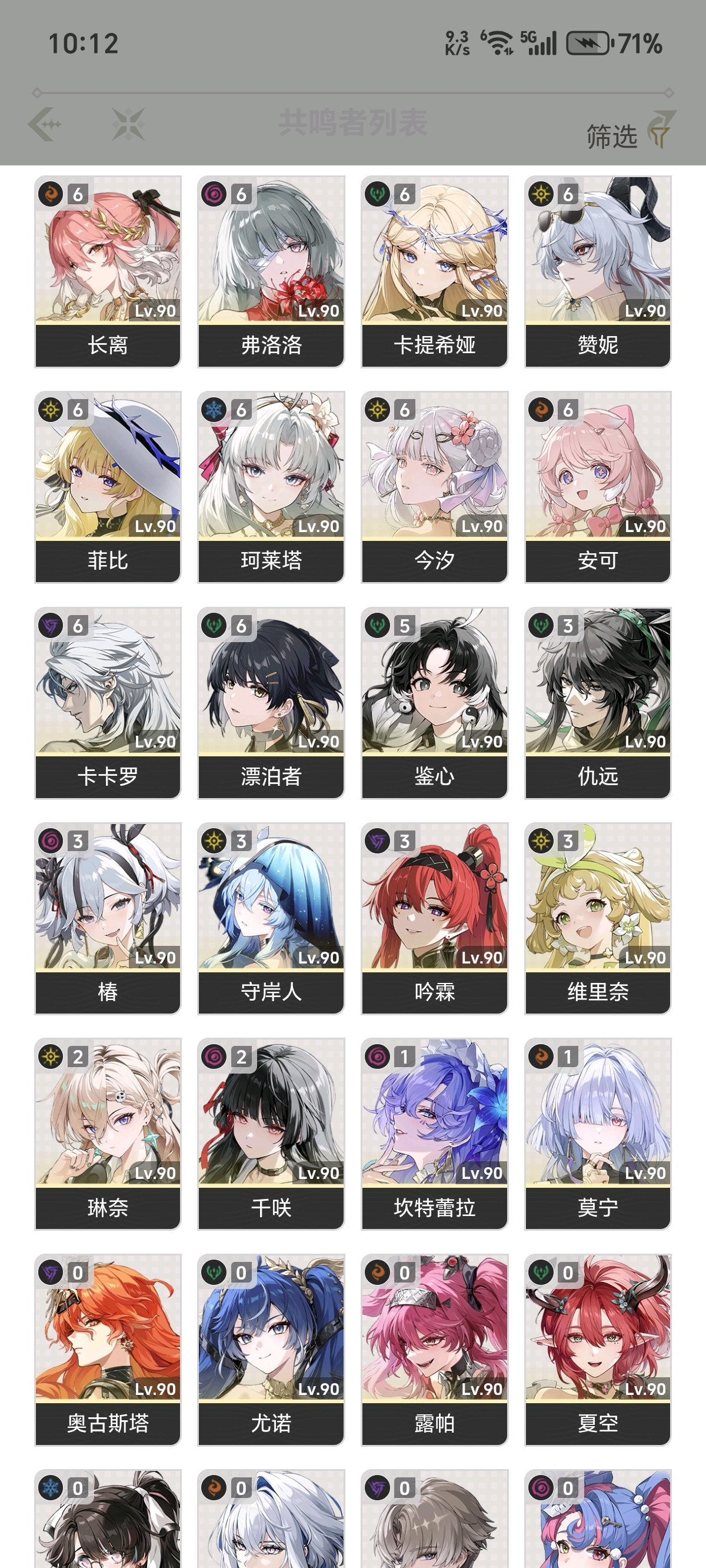Open 椿's character card
The image size is (706, 1568).
tap(108, 919)
